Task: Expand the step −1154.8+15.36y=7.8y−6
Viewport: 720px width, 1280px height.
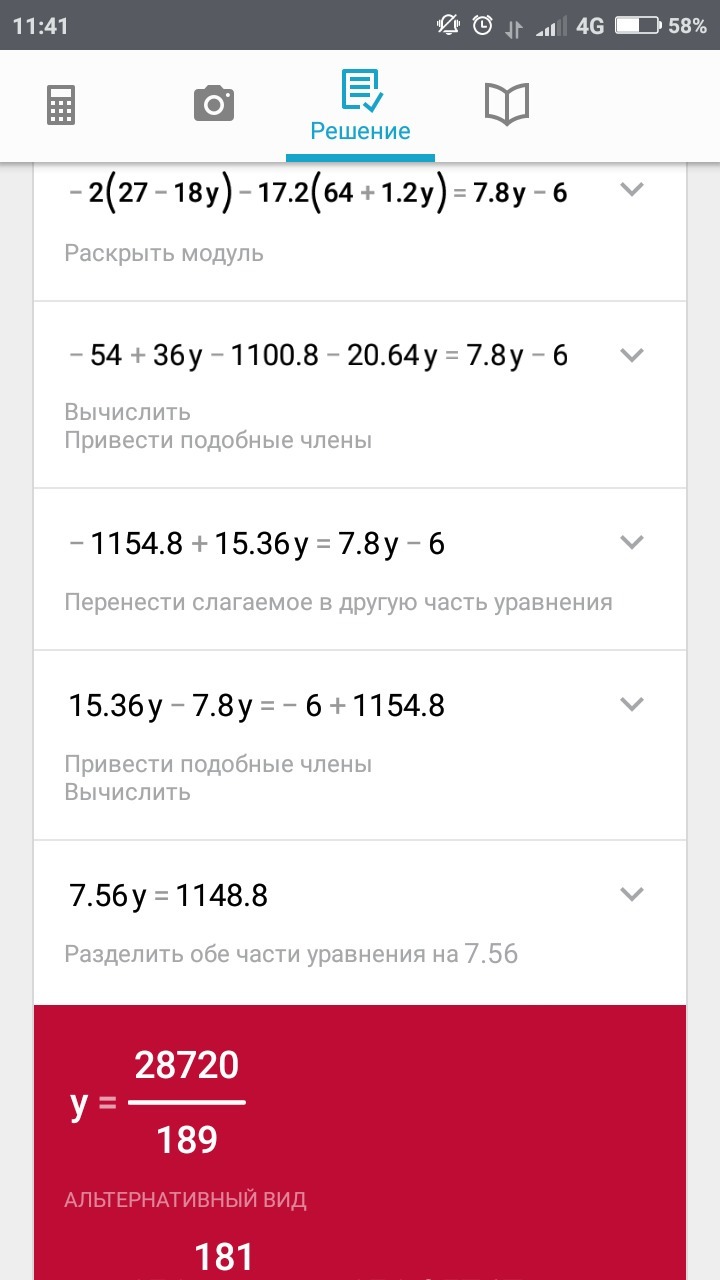Action: (x=631, y=542)
